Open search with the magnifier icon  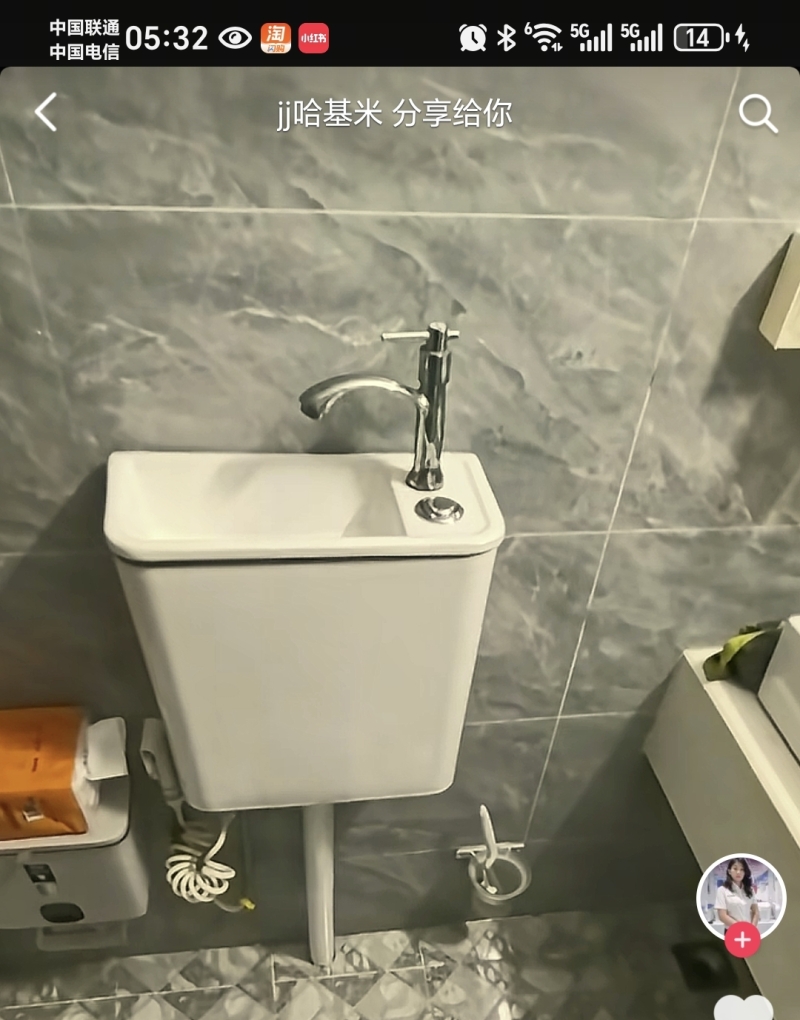[x=758, y=114]
